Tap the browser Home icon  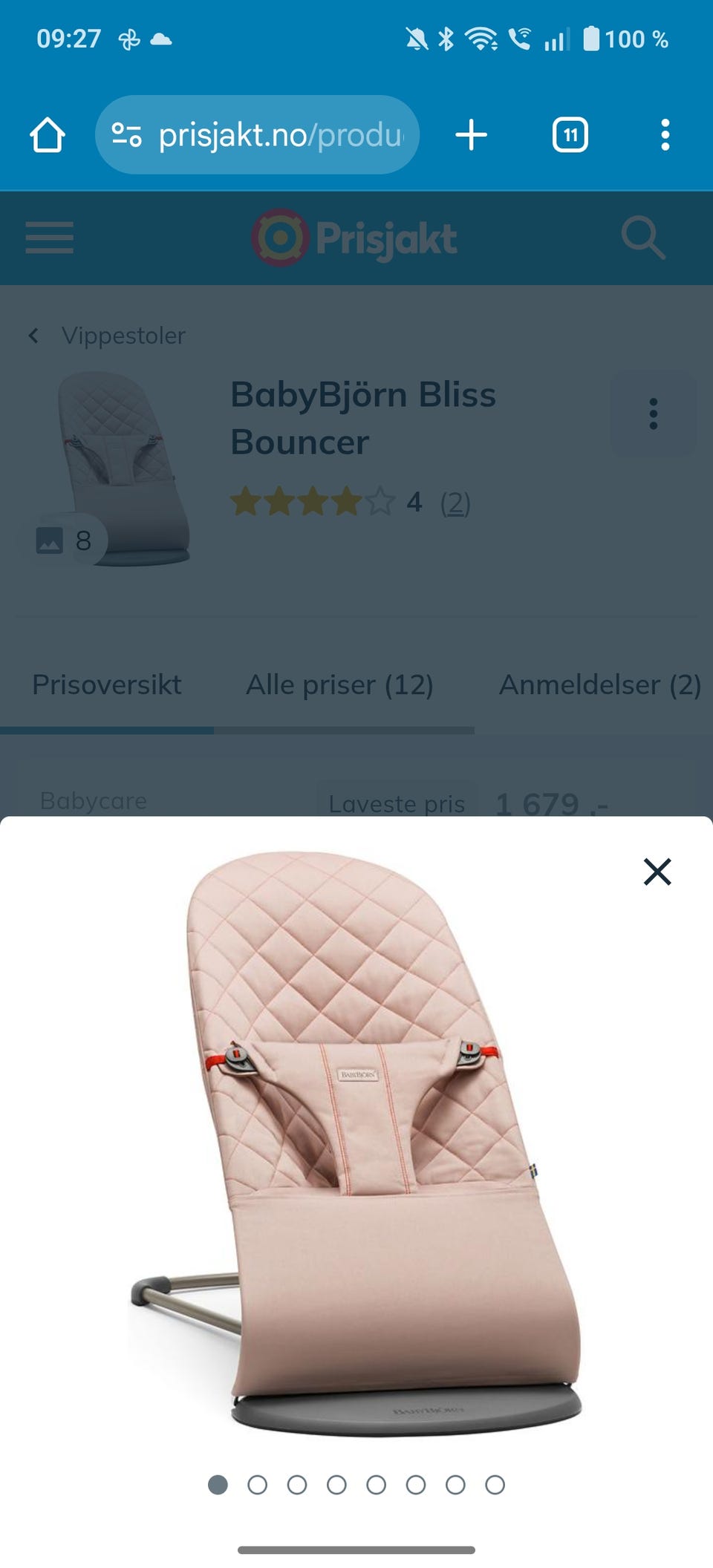pyautogui.click(x=48, y=134)
